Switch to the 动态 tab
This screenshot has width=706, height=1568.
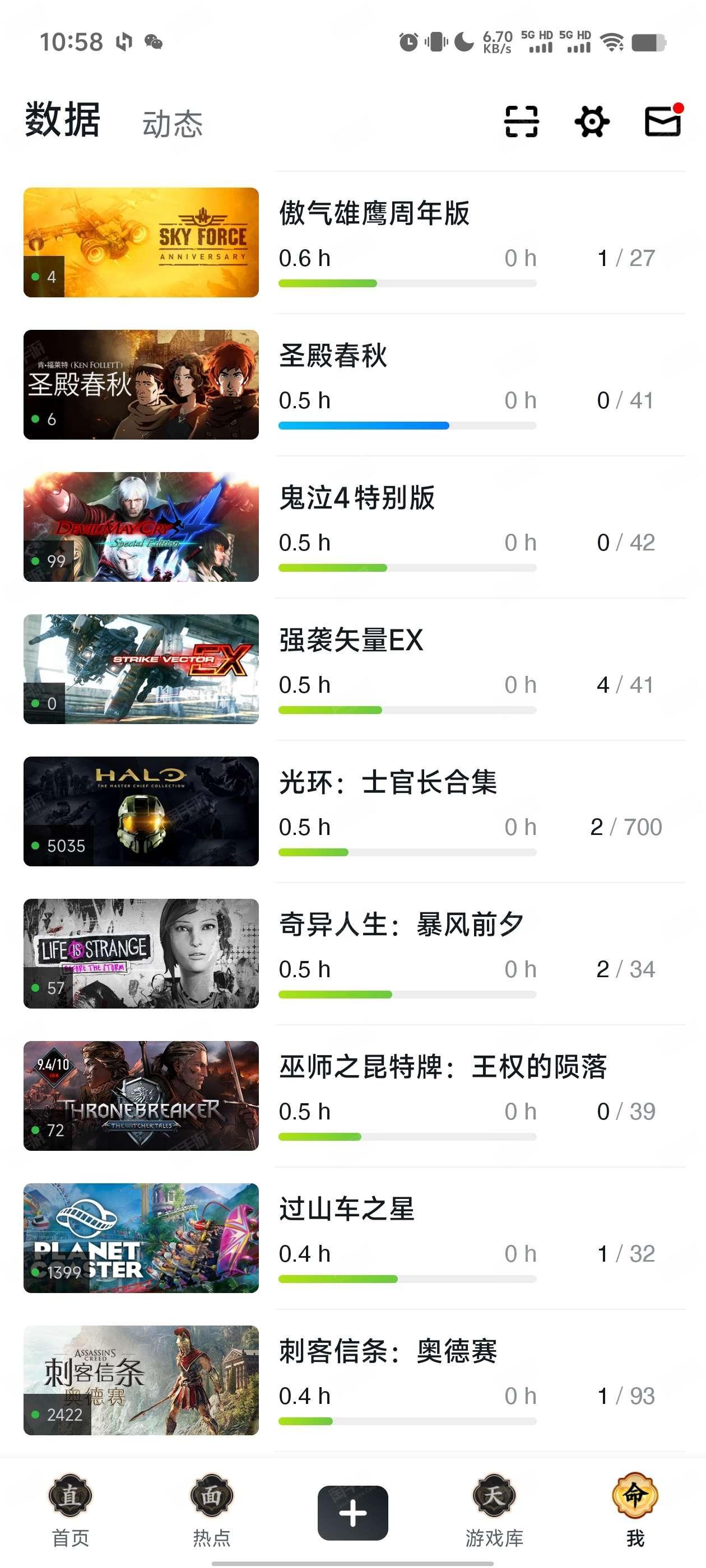[x=173, y=124]
